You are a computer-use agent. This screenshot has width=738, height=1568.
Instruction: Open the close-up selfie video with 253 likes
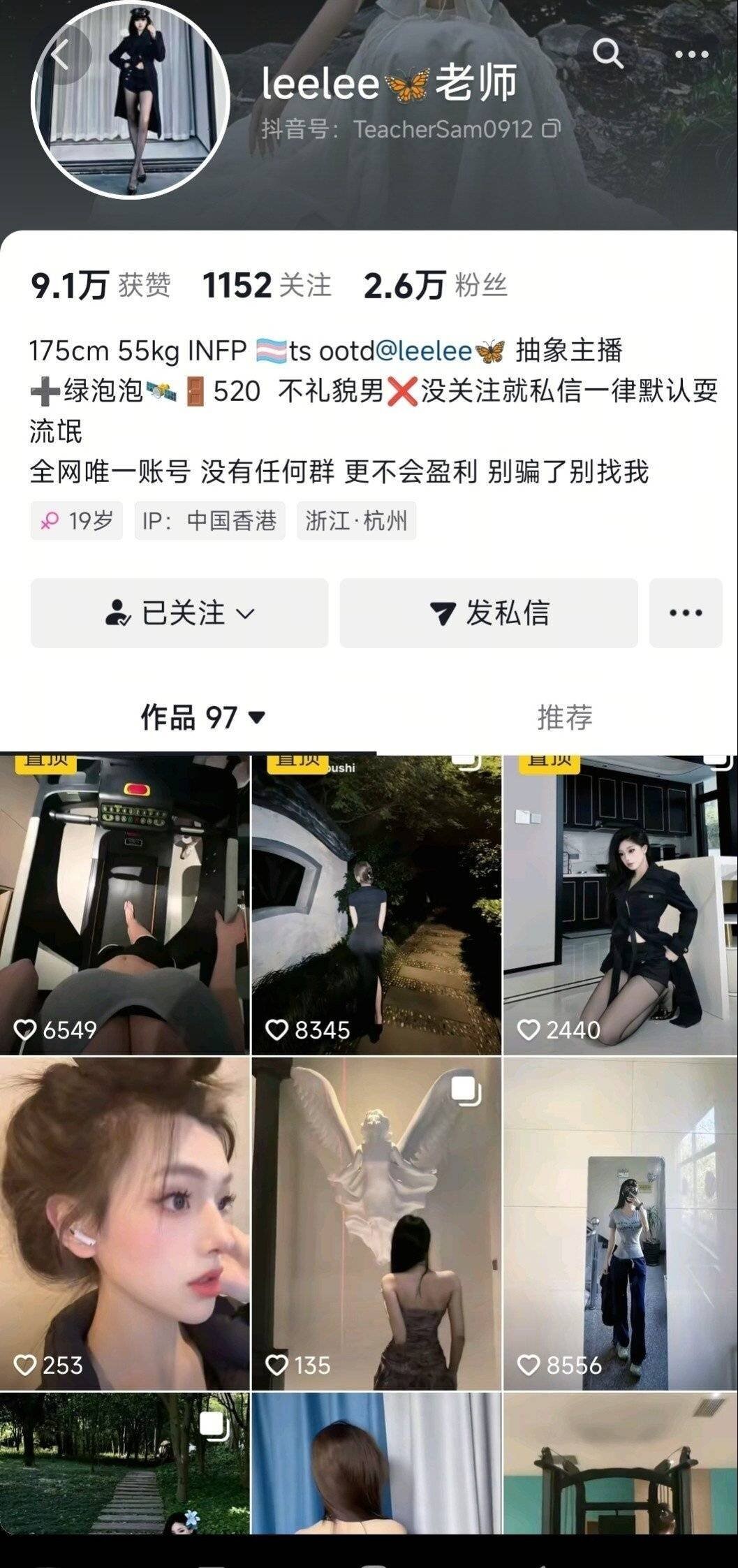[124, 1224]
